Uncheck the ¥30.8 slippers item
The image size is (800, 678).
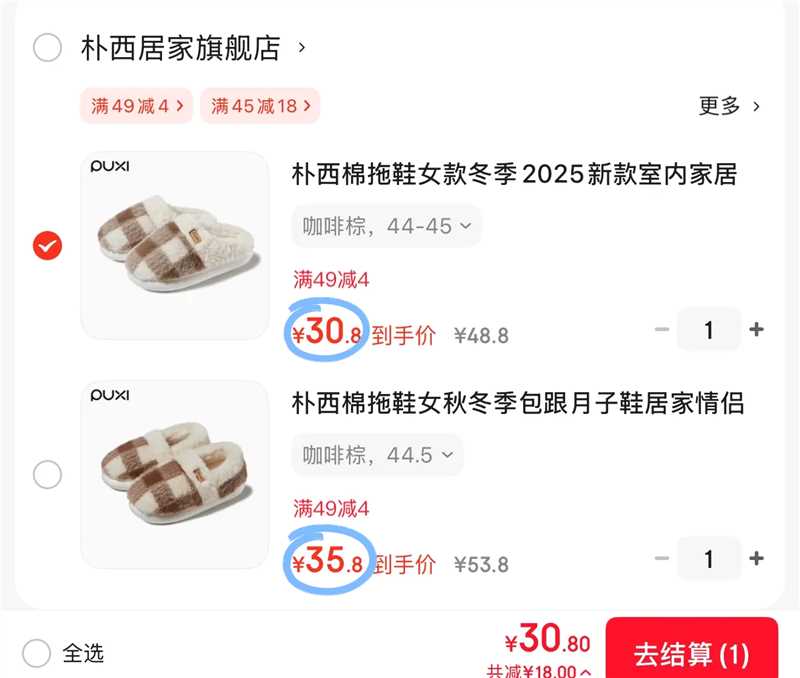point(47,245)
